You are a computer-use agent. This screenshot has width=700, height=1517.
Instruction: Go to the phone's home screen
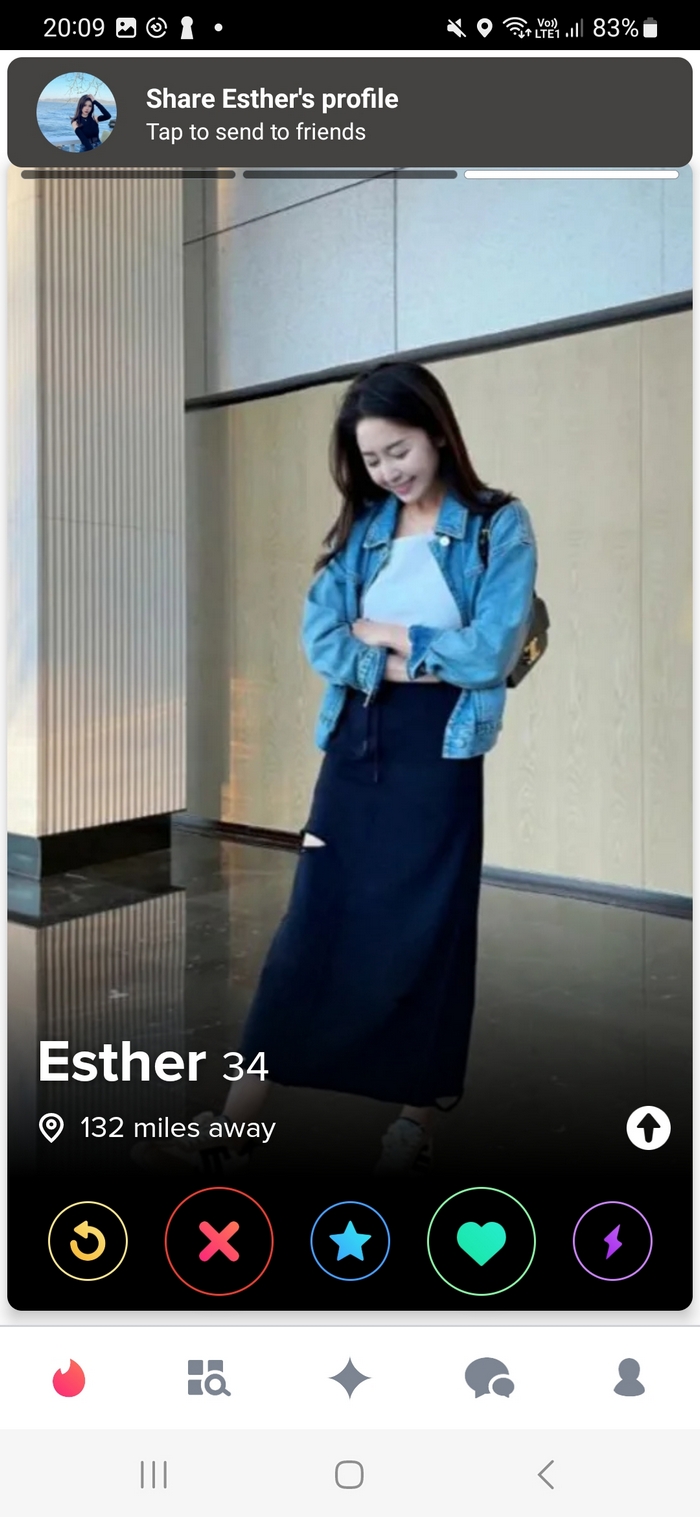tap(349, 1474)
